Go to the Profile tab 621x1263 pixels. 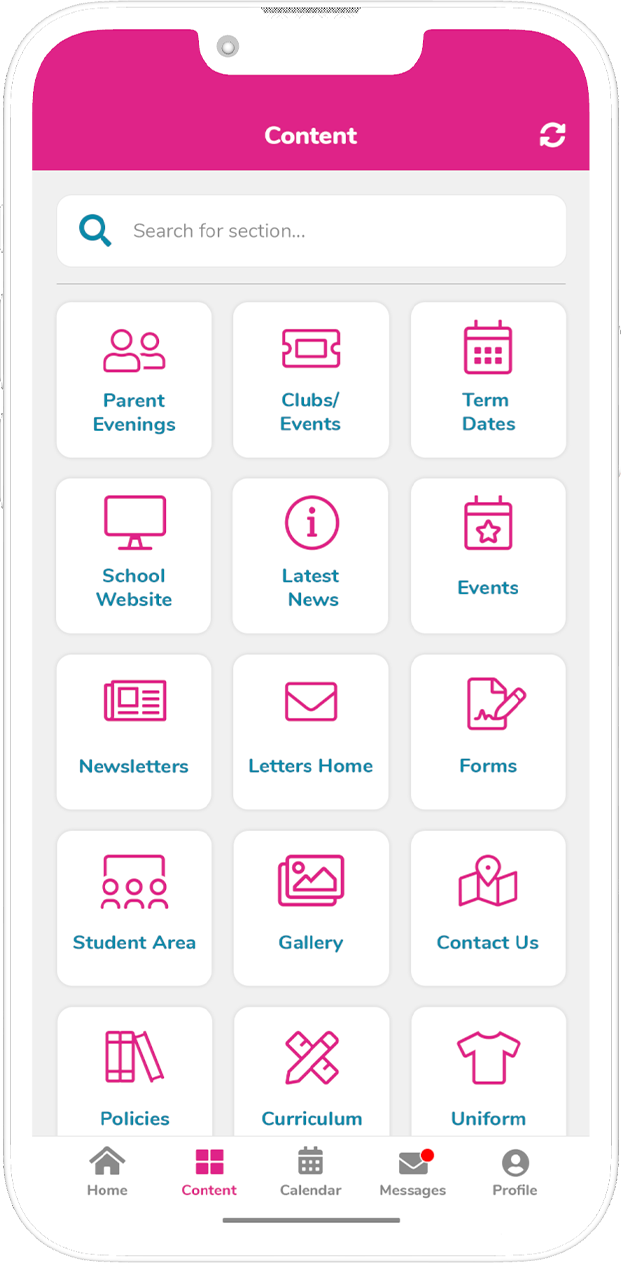point(514,1173)
